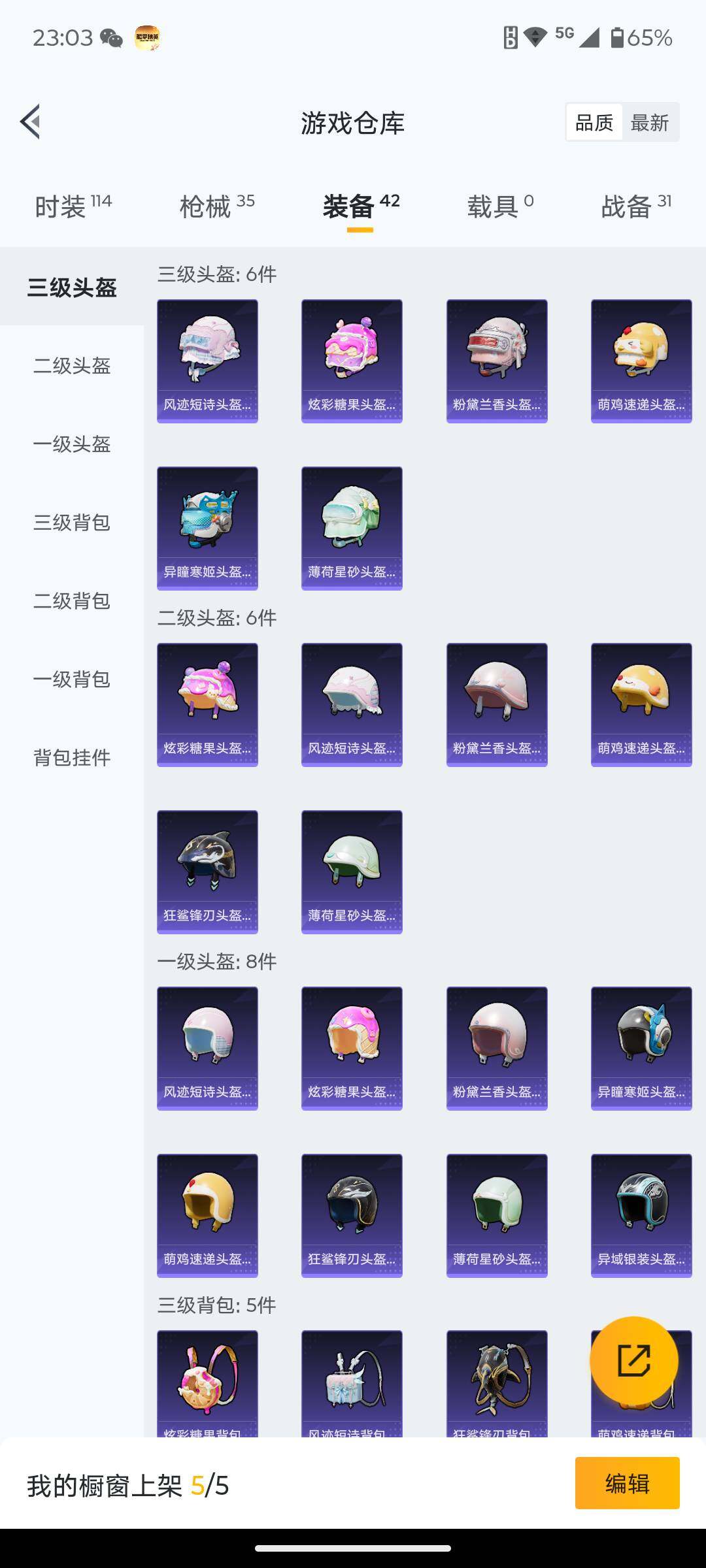Switch to the 时装 tab

click(x=73, y=207)
